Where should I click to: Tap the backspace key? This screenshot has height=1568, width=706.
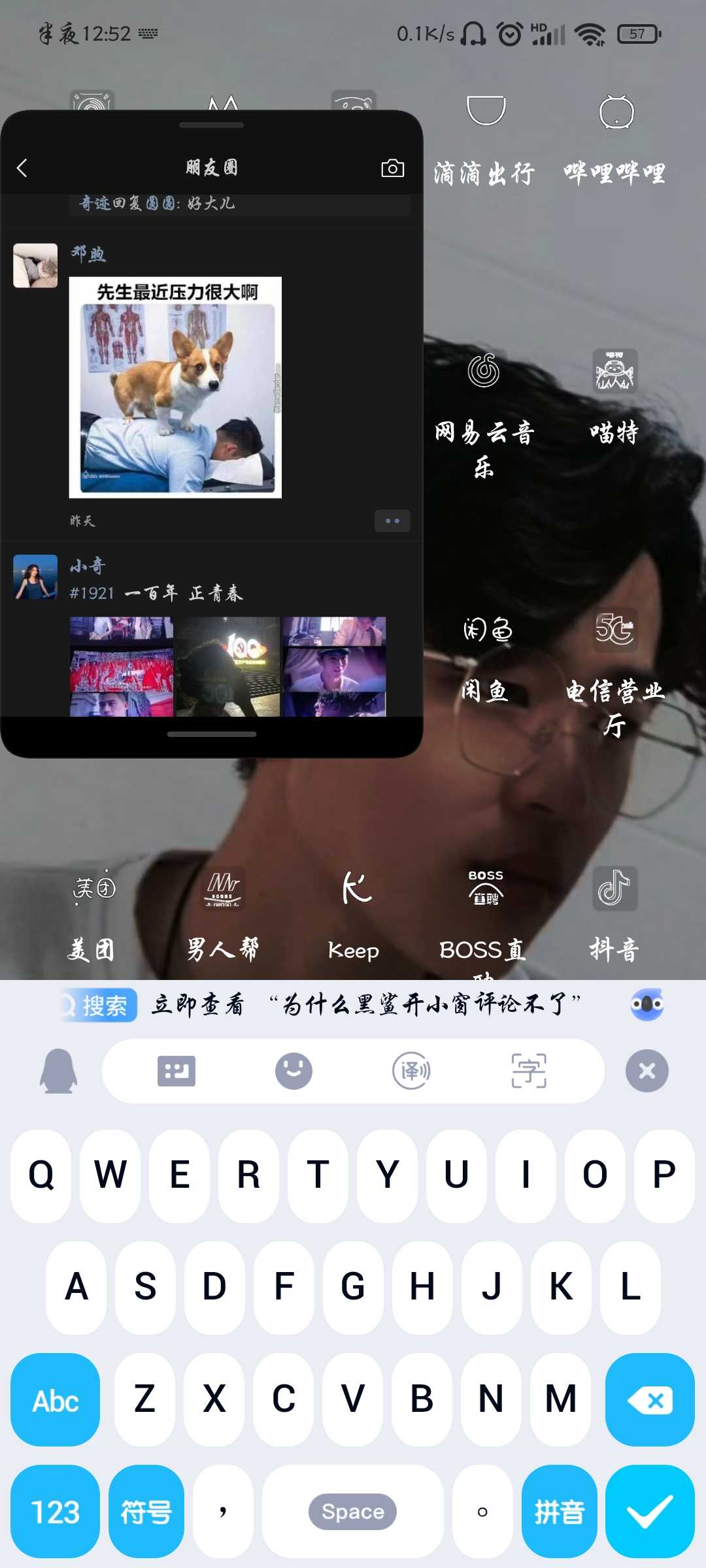(649, 1400)
